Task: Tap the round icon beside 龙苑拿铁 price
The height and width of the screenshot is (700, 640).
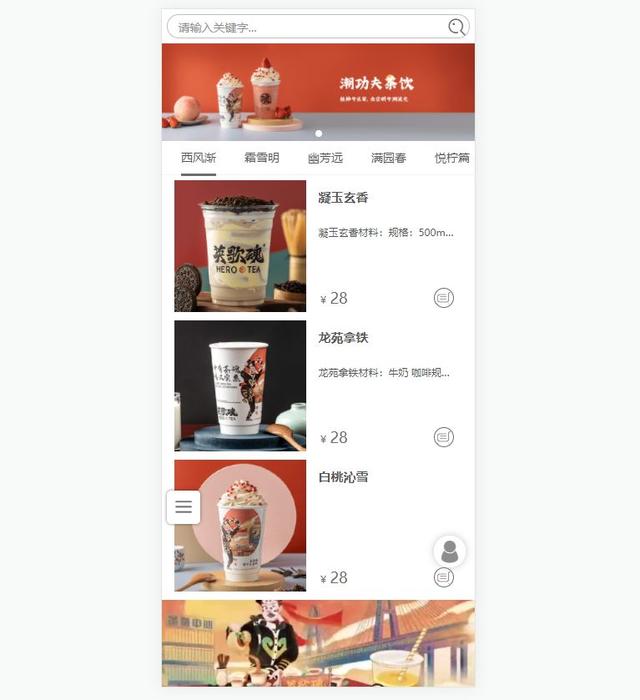Action: click(444, 437)
